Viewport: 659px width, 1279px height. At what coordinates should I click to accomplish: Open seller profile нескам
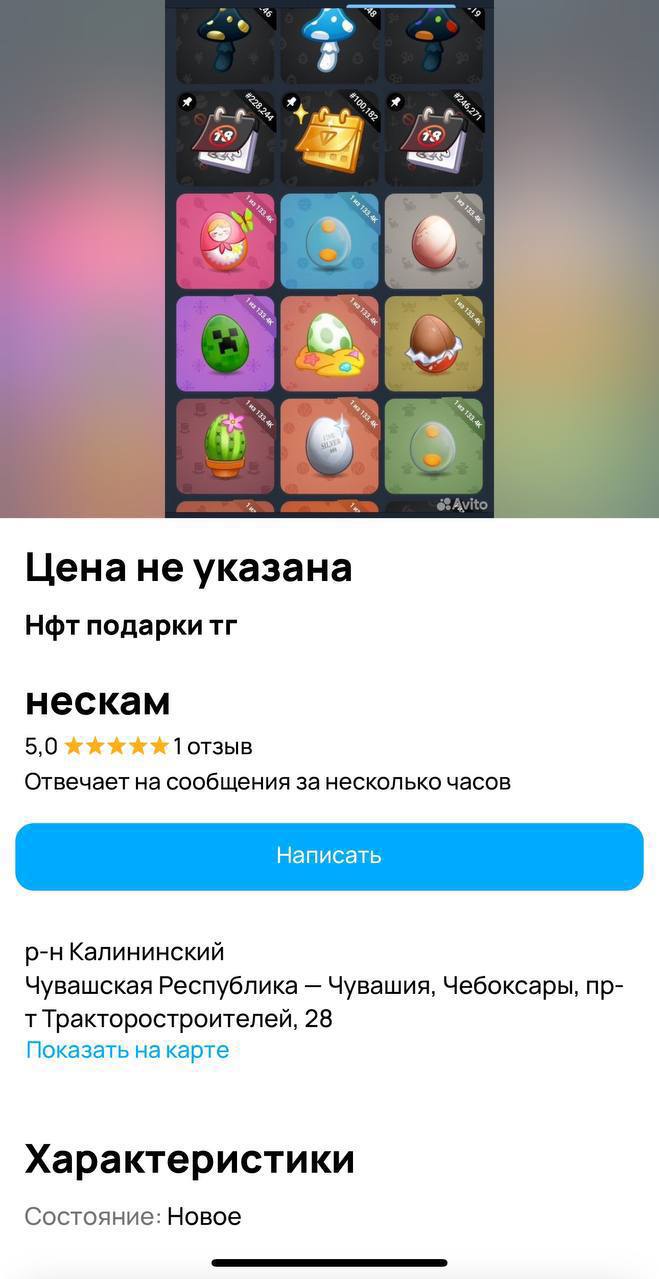coord(97,701)
